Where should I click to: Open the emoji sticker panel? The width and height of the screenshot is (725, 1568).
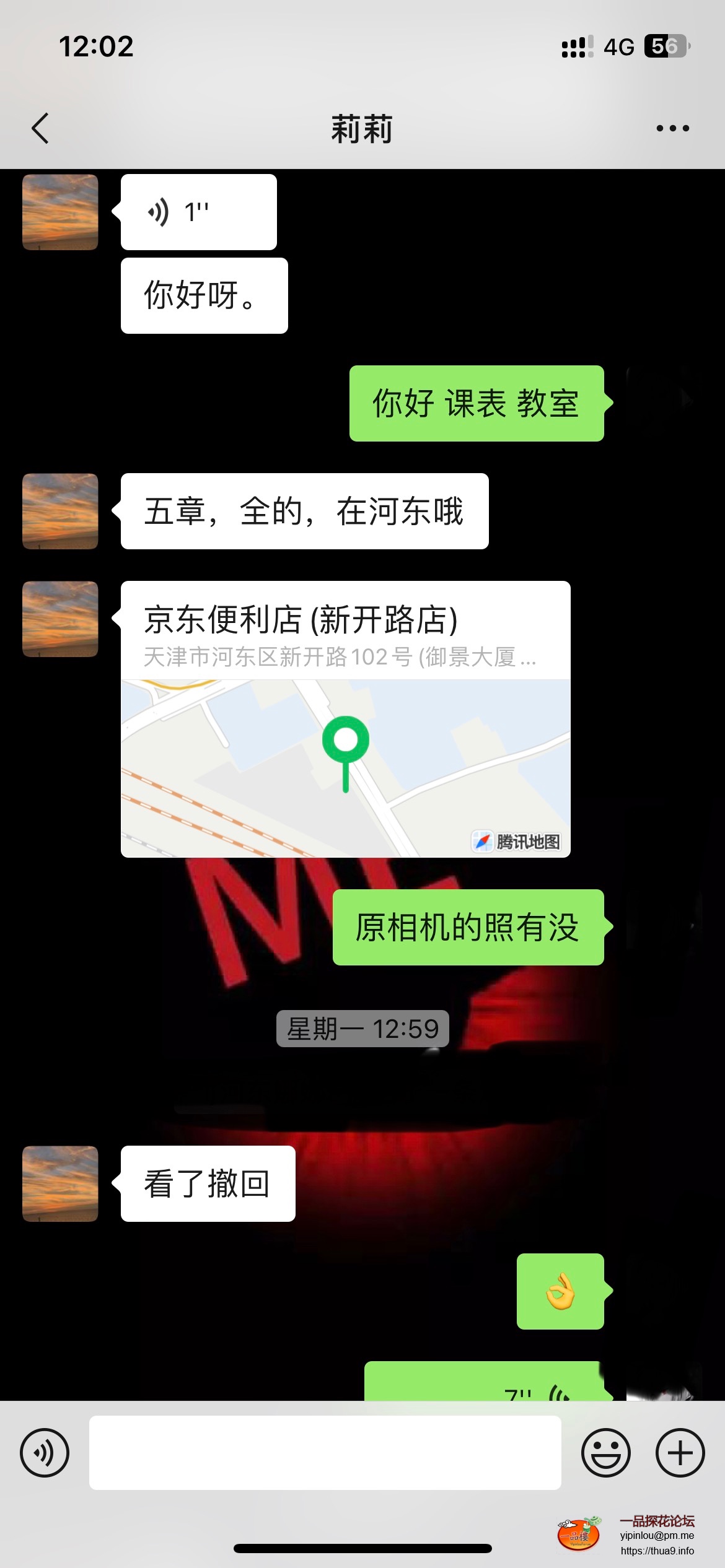pyautogui.click(x=605, y=1453)
